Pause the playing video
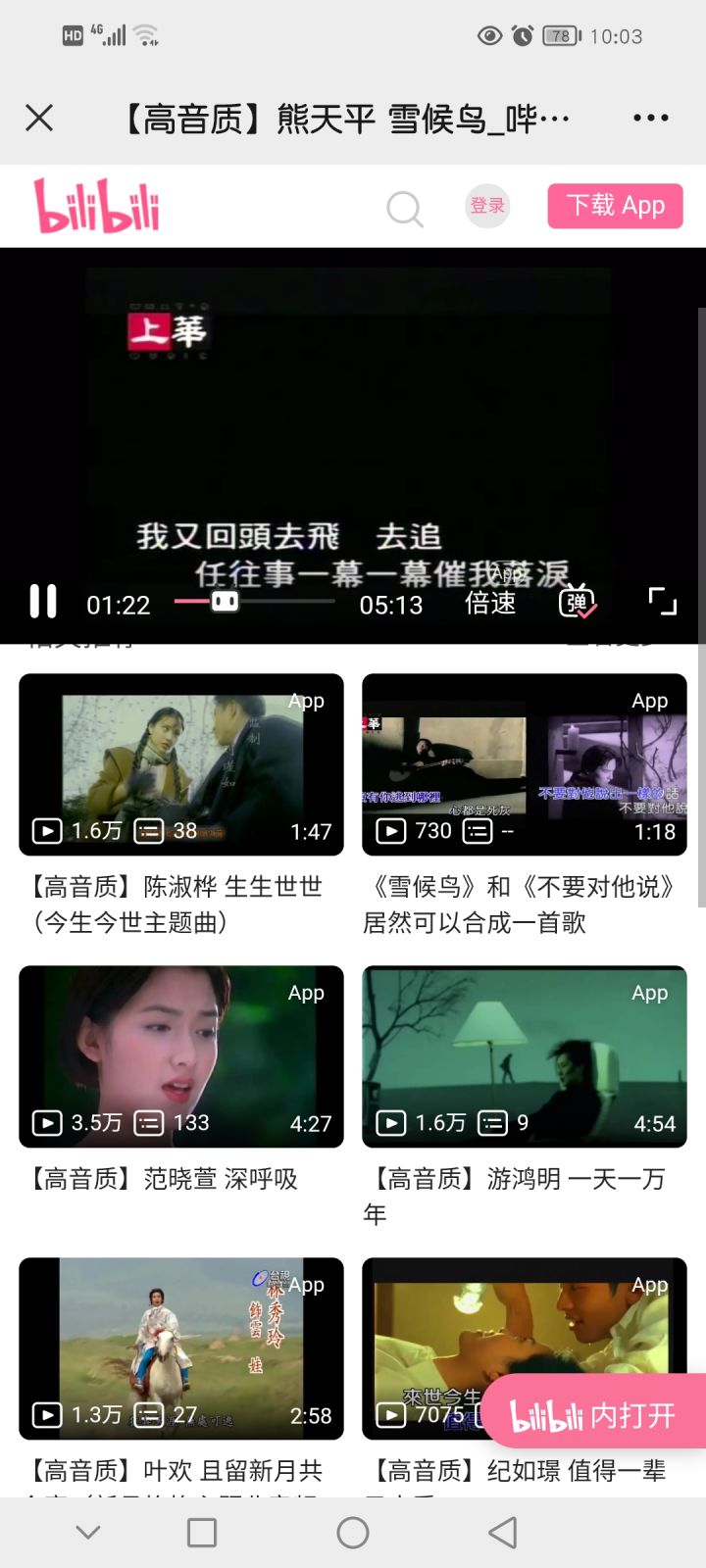 43,602
